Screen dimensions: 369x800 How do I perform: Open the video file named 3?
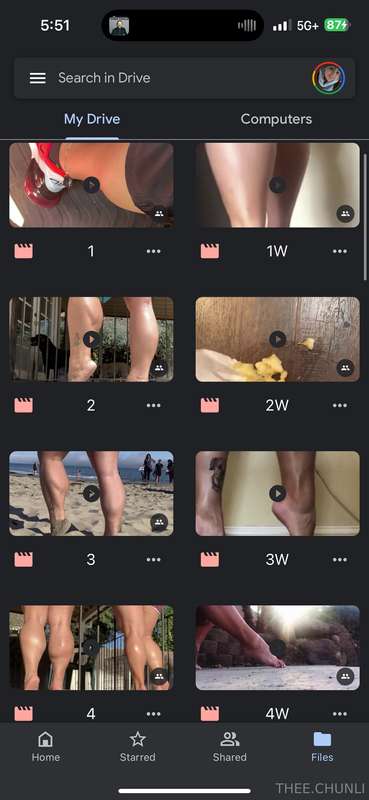pyautogui.click(x=91, y=493)
